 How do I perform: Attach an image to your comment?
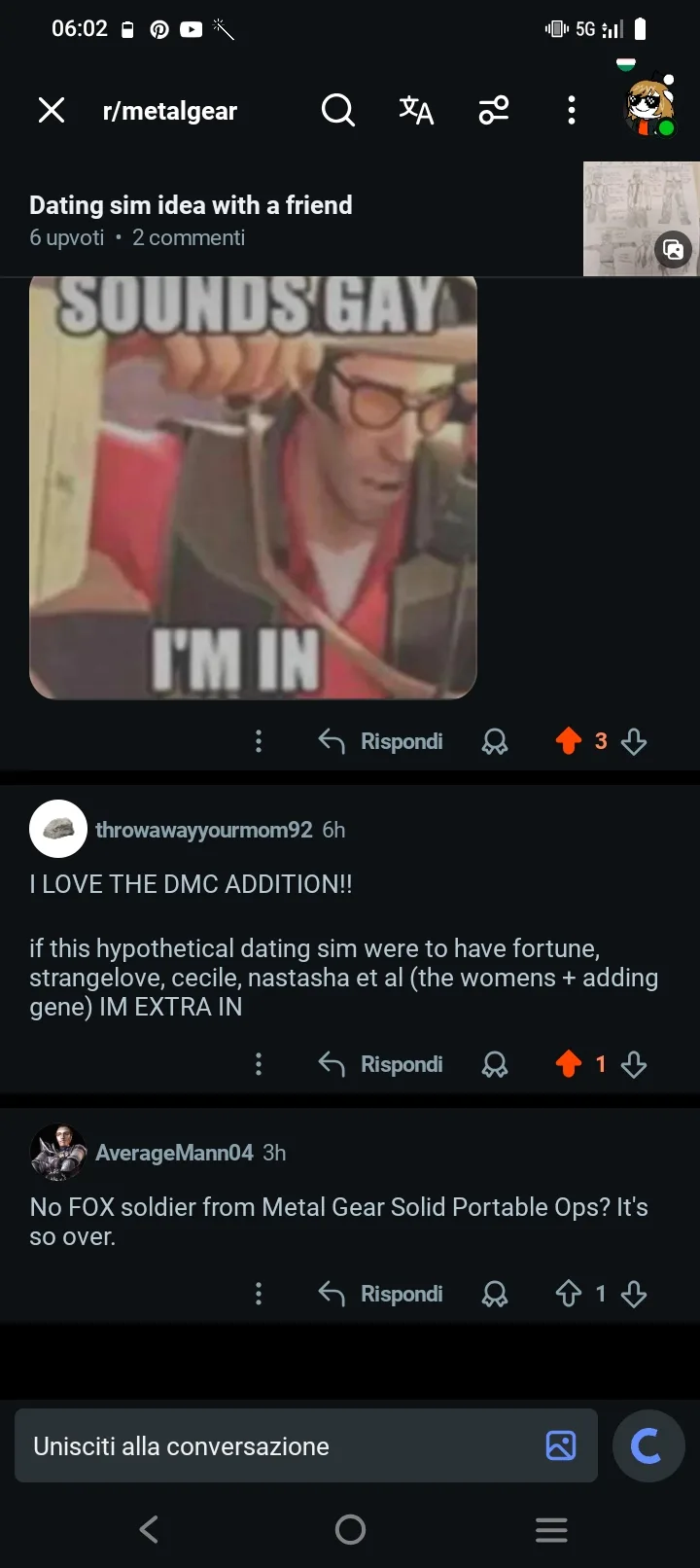tap(561, 1446)
